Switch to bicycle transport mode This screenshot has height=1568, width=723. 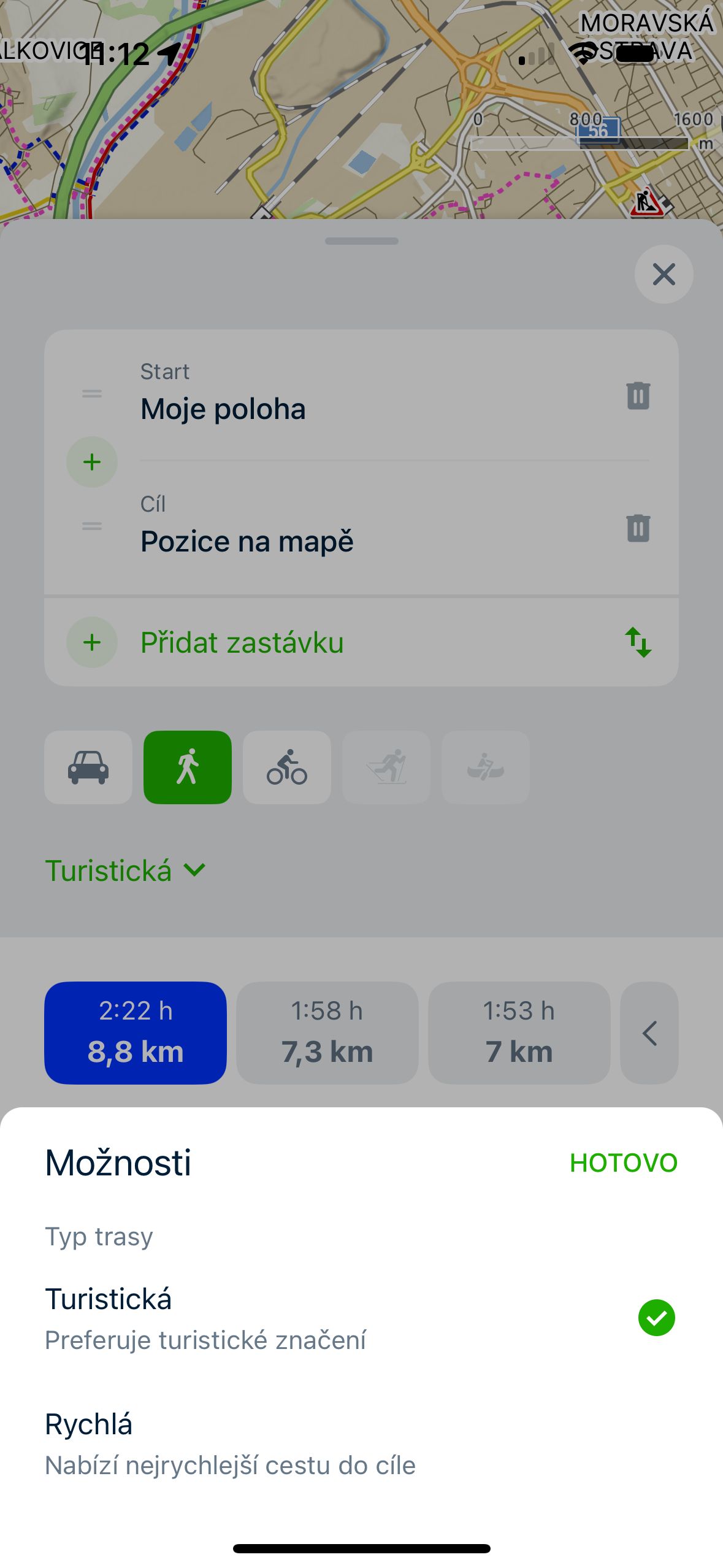[287, 767]
